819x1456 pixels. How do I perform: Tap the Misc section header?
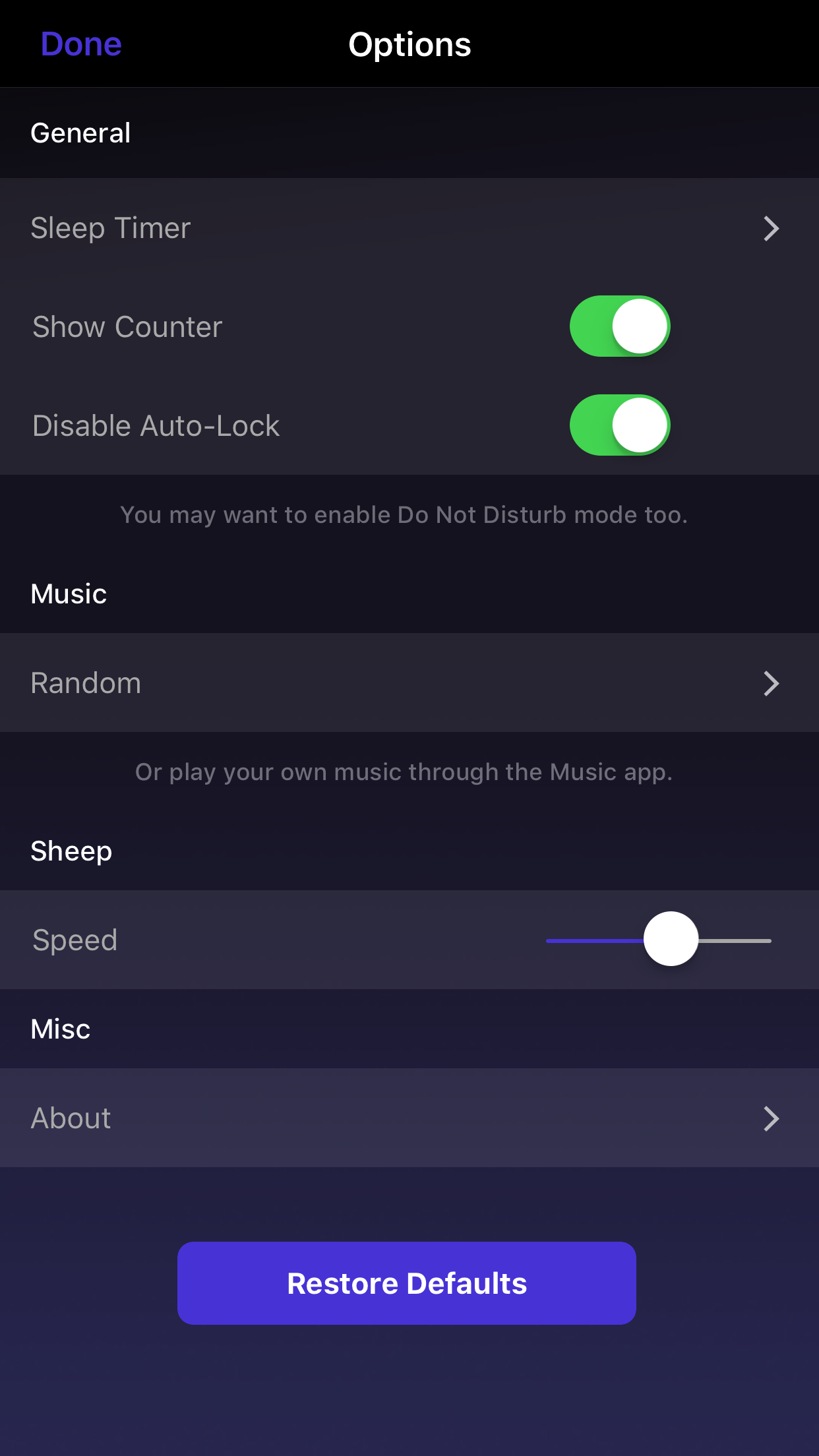click(60, 1028)
